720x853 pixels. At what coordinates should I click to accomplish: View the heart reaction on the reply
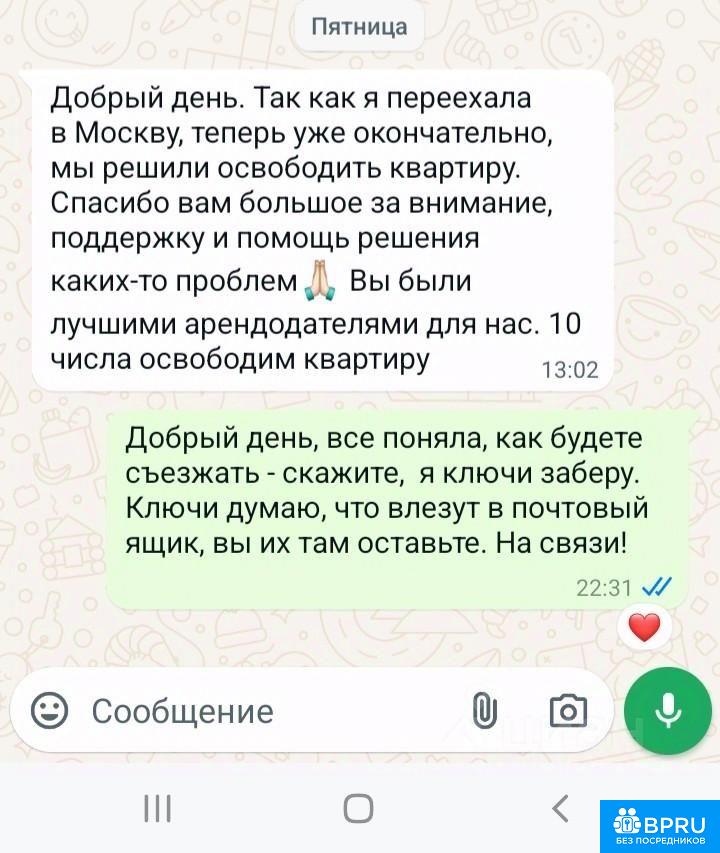[645, 628]
